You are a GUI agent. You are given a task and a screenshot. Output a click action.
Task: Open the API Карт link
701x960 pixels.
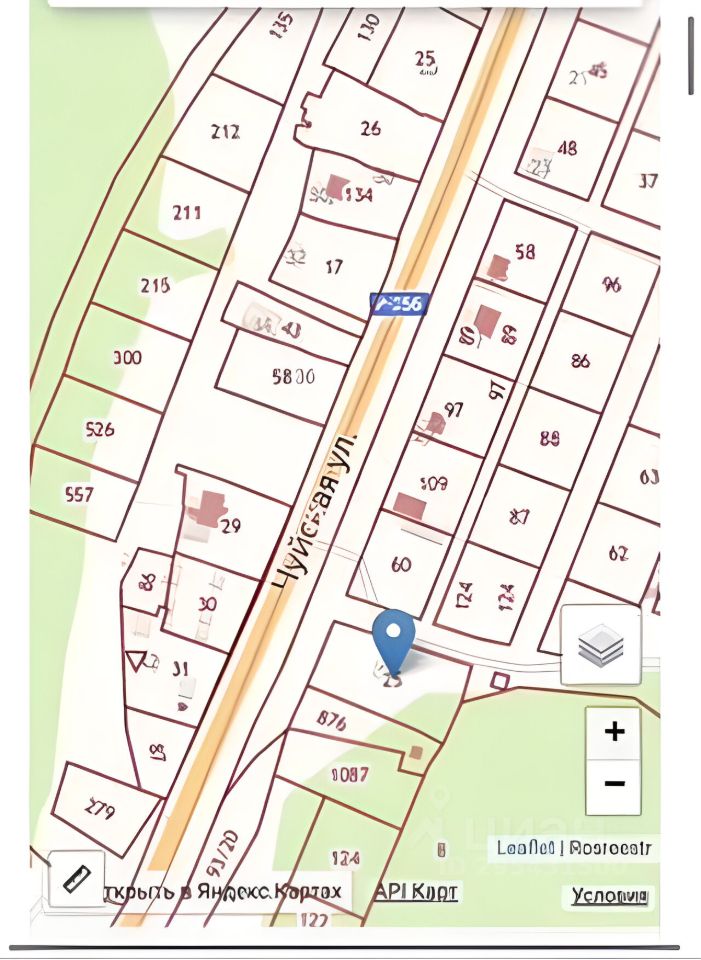click(x=416, y=892)
